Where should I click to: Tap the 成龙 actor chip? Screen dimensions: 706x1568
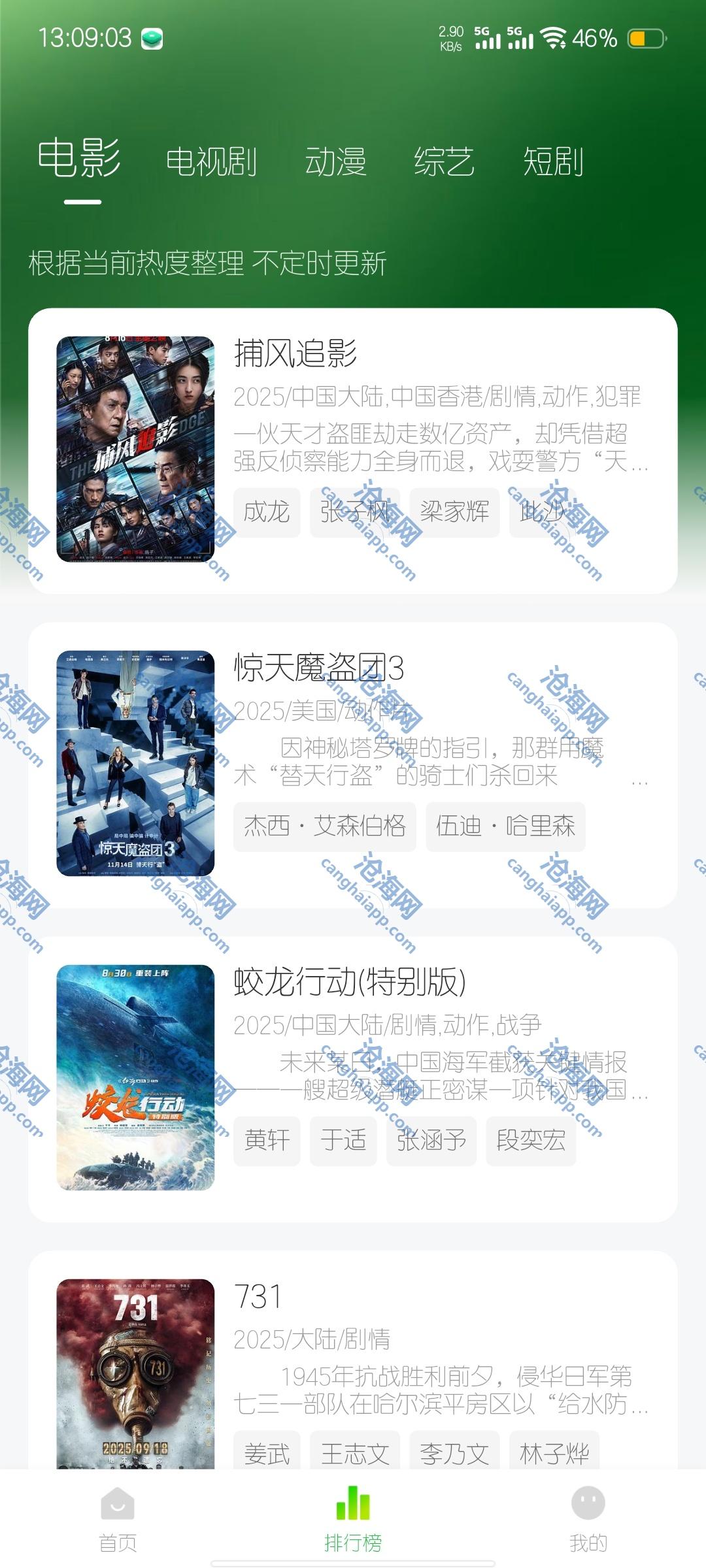pyautogui.click(x=267, y=512)
